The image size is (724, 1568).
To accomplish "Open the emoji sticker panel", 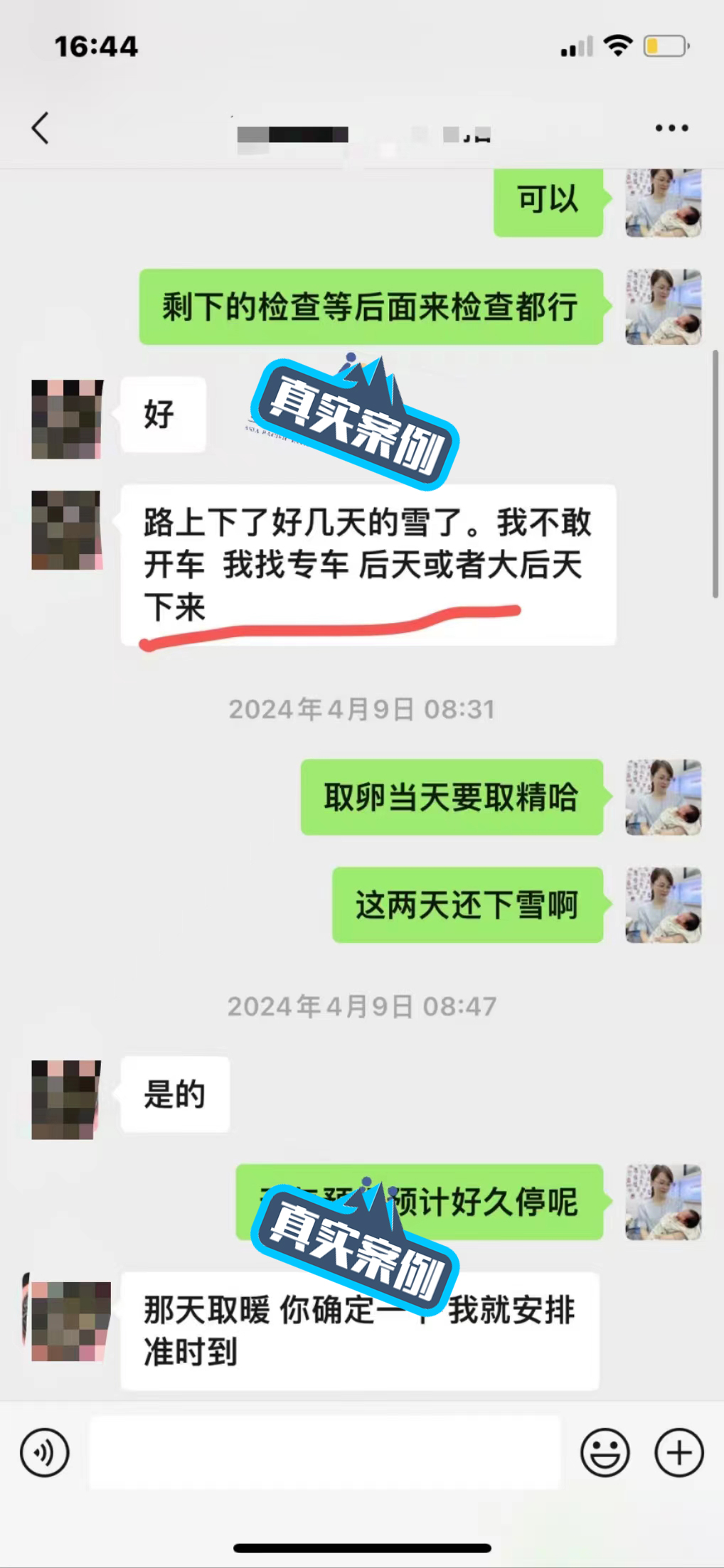I will coord(605,1452).
